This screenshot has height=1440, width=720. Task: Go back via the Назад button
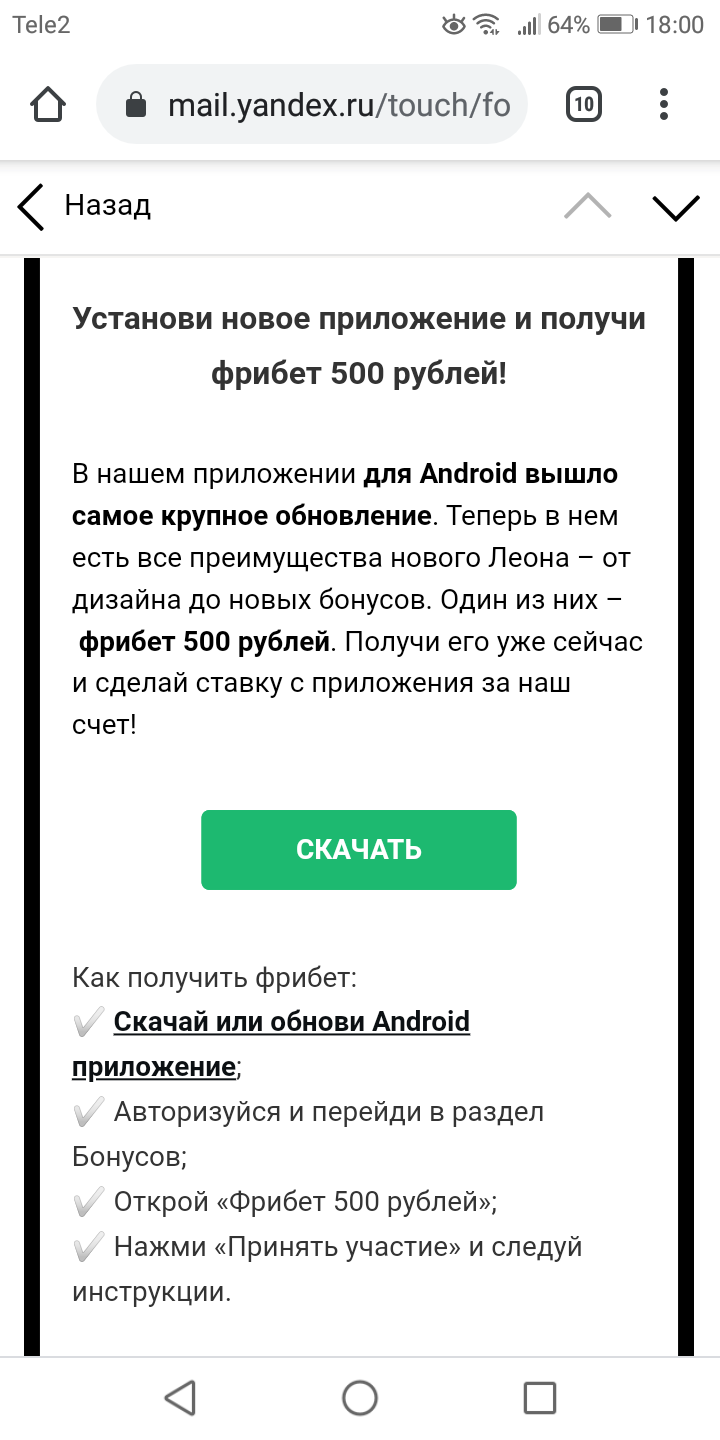[x=84, y=206]
